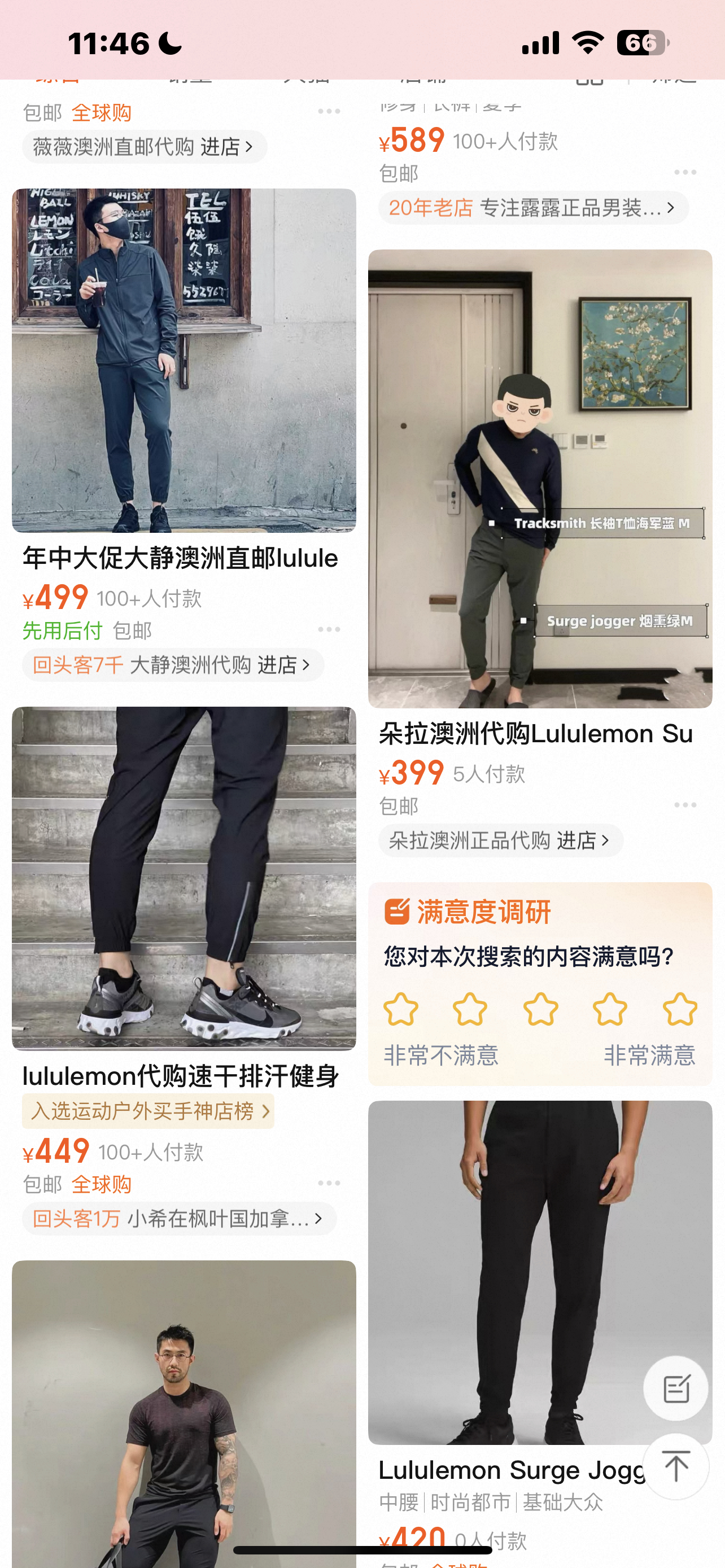Screen dimensions: 725x1568
Task: Jump back to top with arrow button
Action: click(x=676, y=1466)
